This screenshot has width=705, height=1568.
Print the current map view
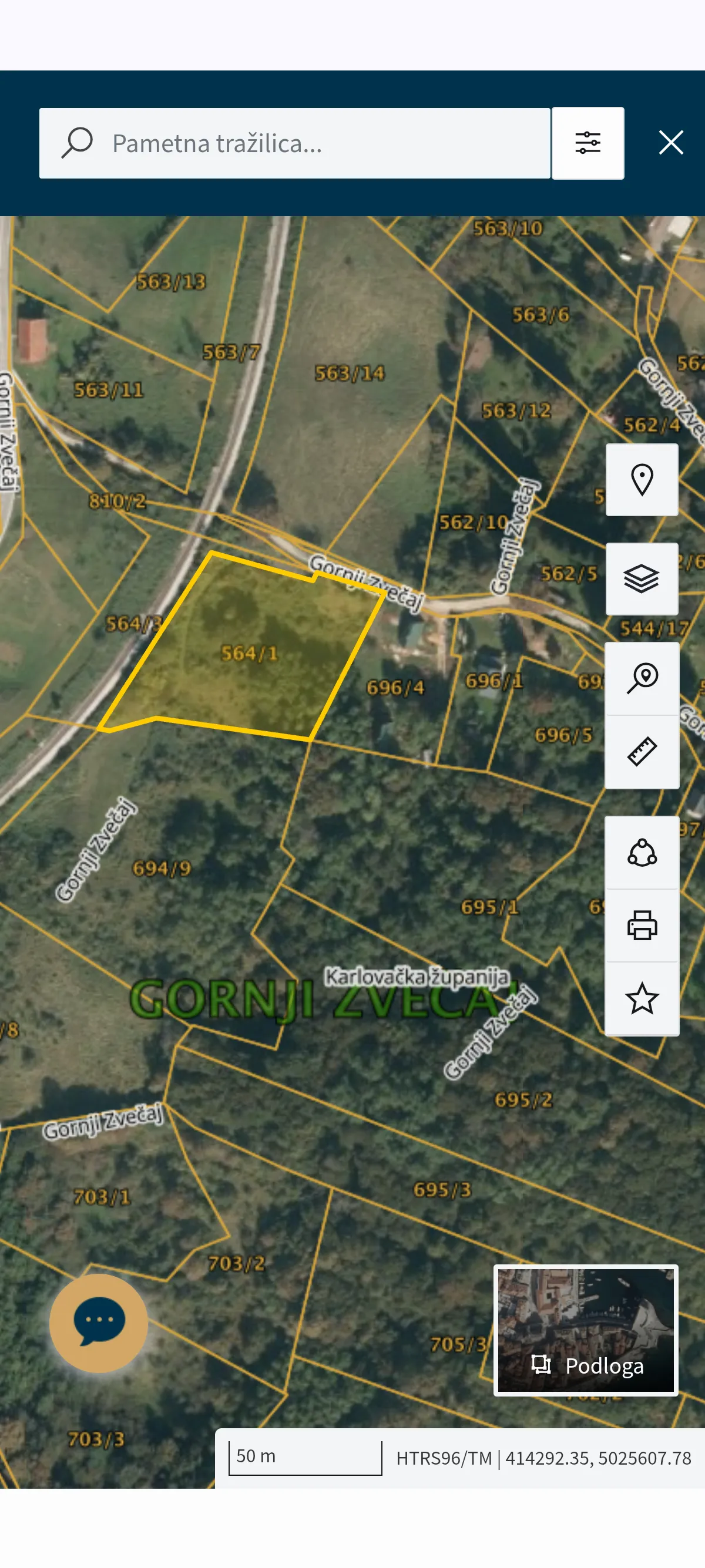pyautogui.click(x=642, y=926)
